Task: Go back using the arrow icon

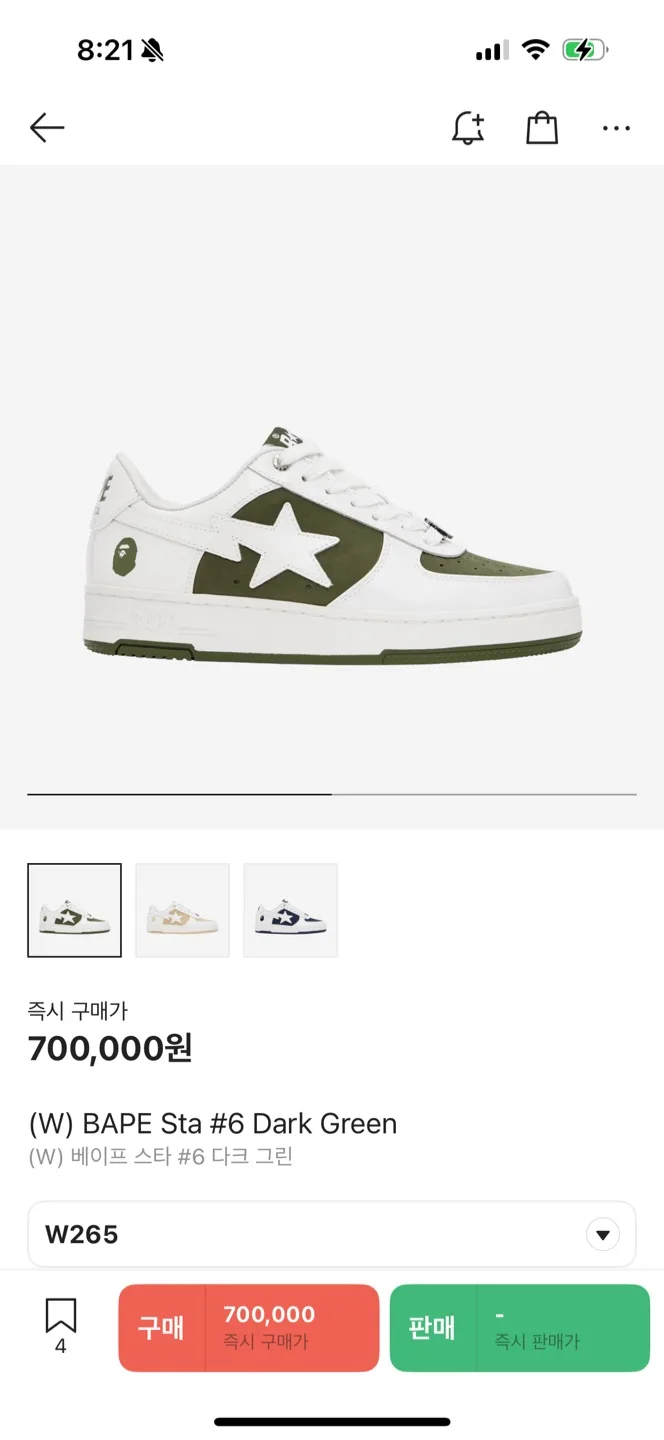Action: click(x=47, y=128)
